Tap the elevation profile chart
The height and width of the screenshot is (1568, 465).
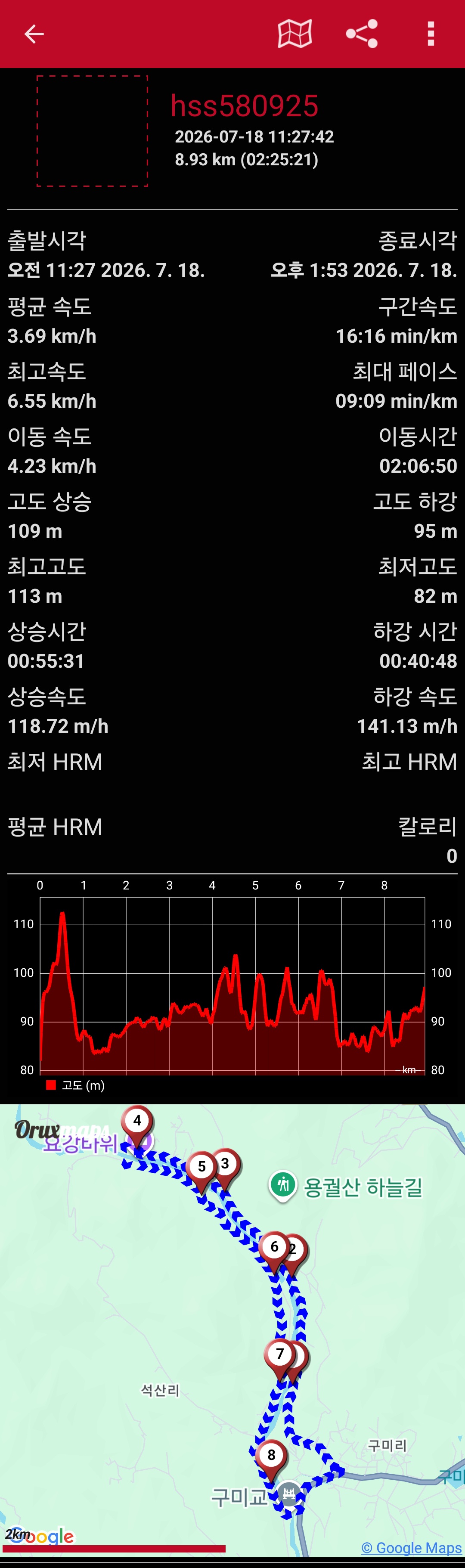[x=232, y=985]
